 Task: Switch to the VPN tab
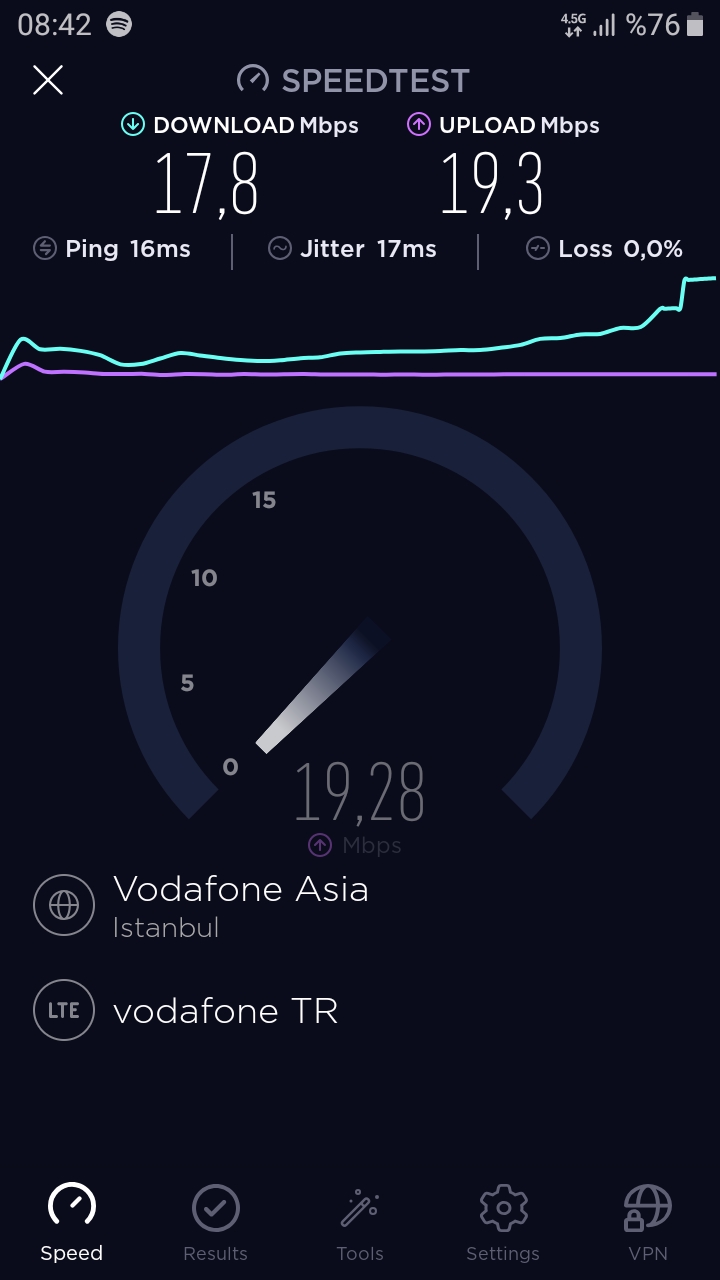647,1223
